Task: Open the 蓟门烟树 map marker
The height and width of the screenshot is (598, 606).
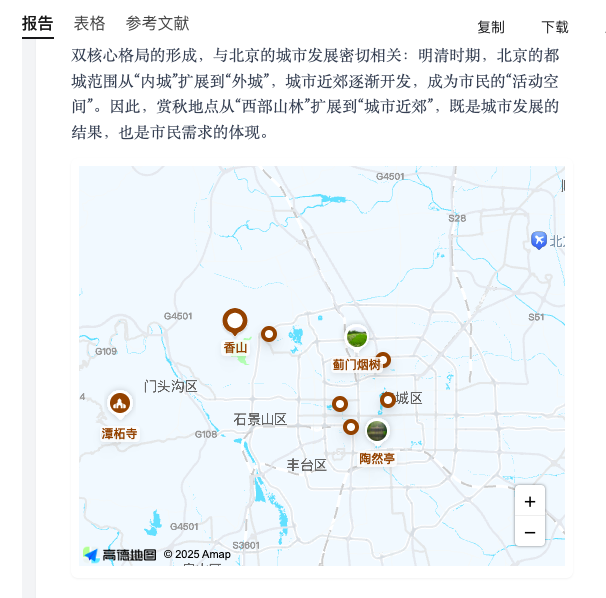Action: (357, 338)
